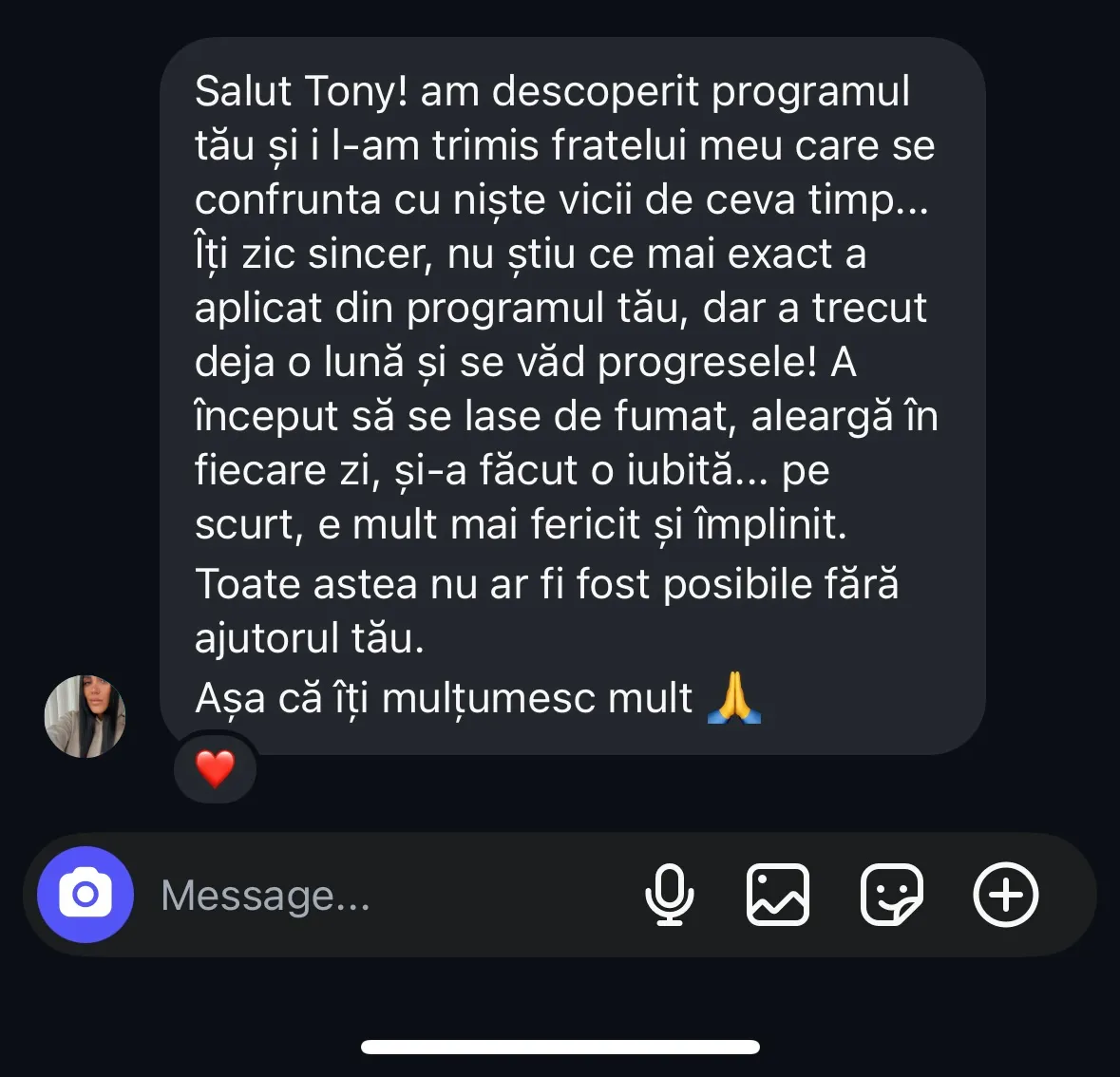Record a voice message with the microphone

(x=669, y=895)
